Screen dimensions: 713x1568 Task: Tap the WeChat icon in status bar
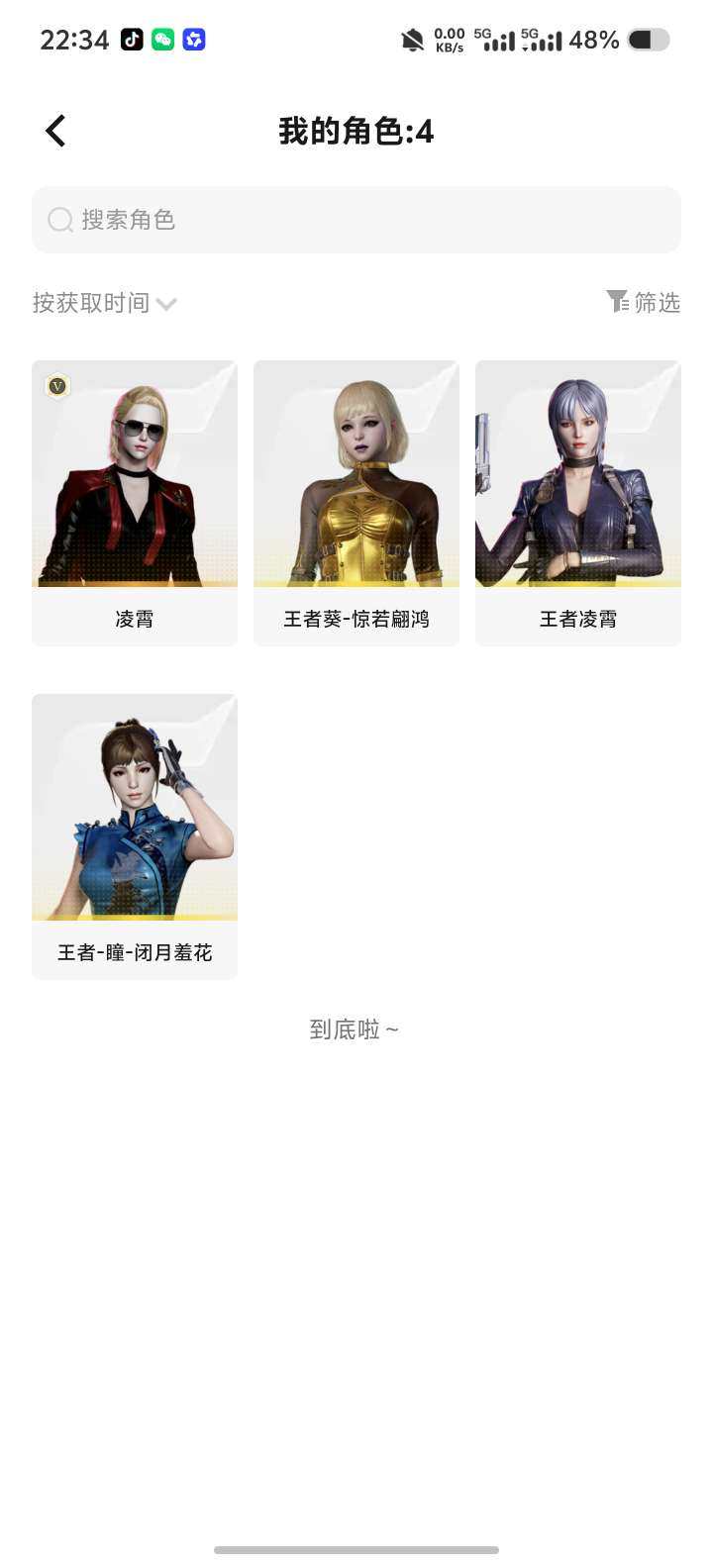[164, 41]
